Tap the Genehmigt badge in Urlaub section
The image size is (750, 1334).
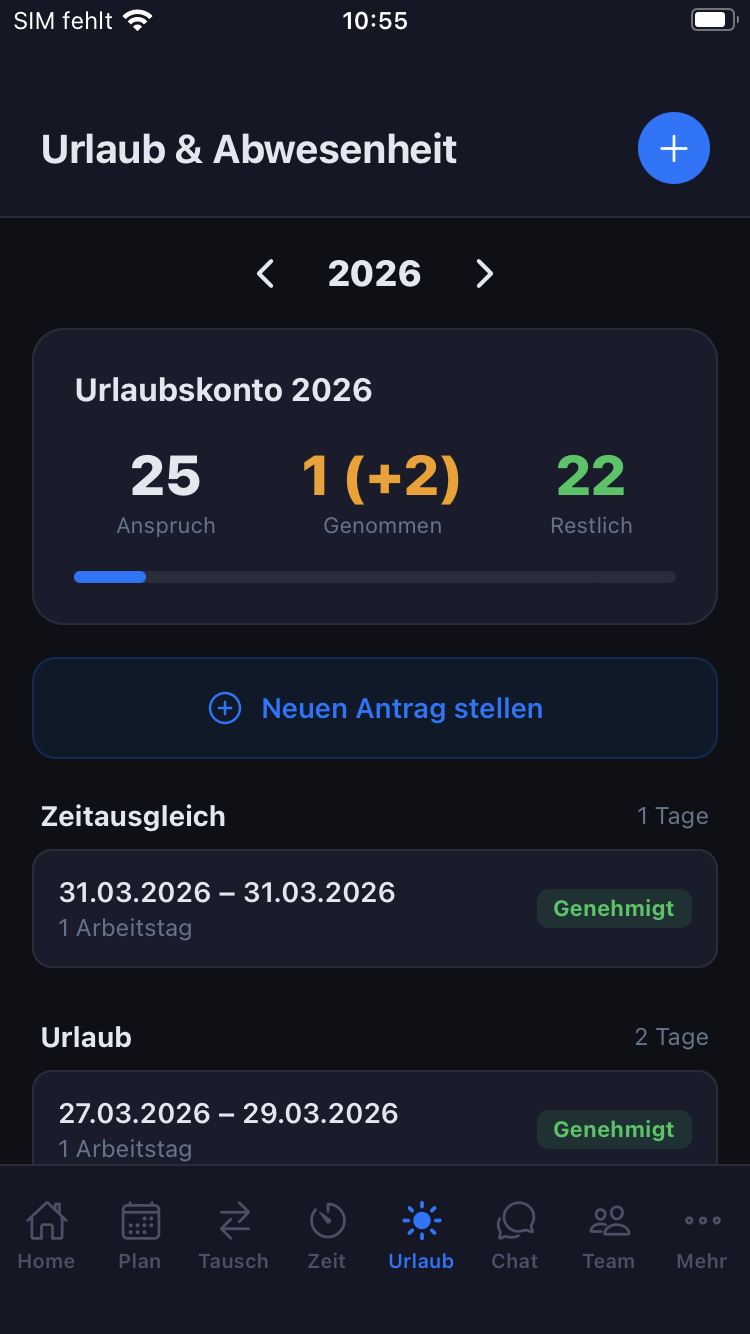tap(613, 1129)
